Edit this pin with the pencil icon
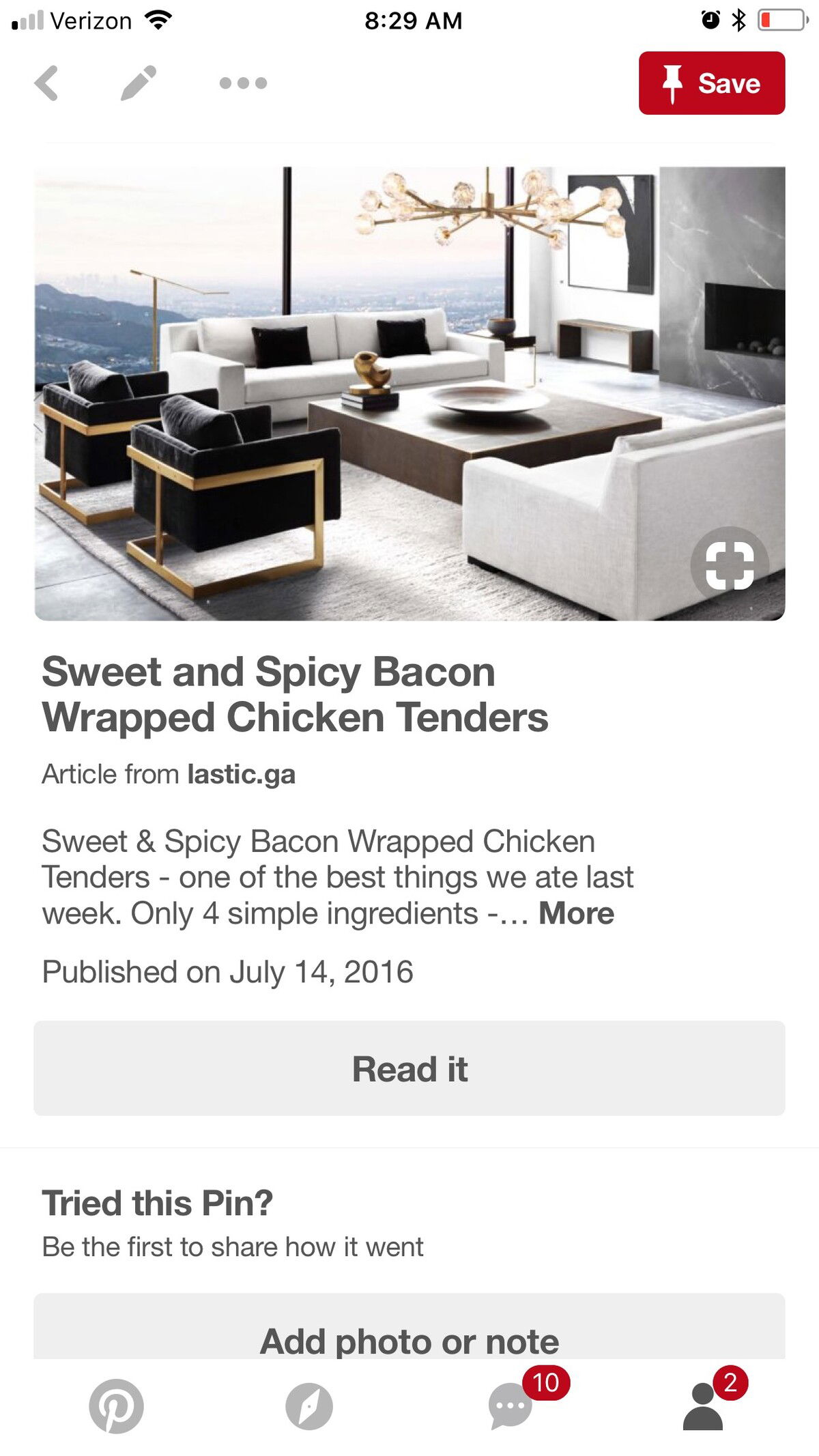This screenshot has width=819, height=1456. pyautogui.click(x=139, y=83)
